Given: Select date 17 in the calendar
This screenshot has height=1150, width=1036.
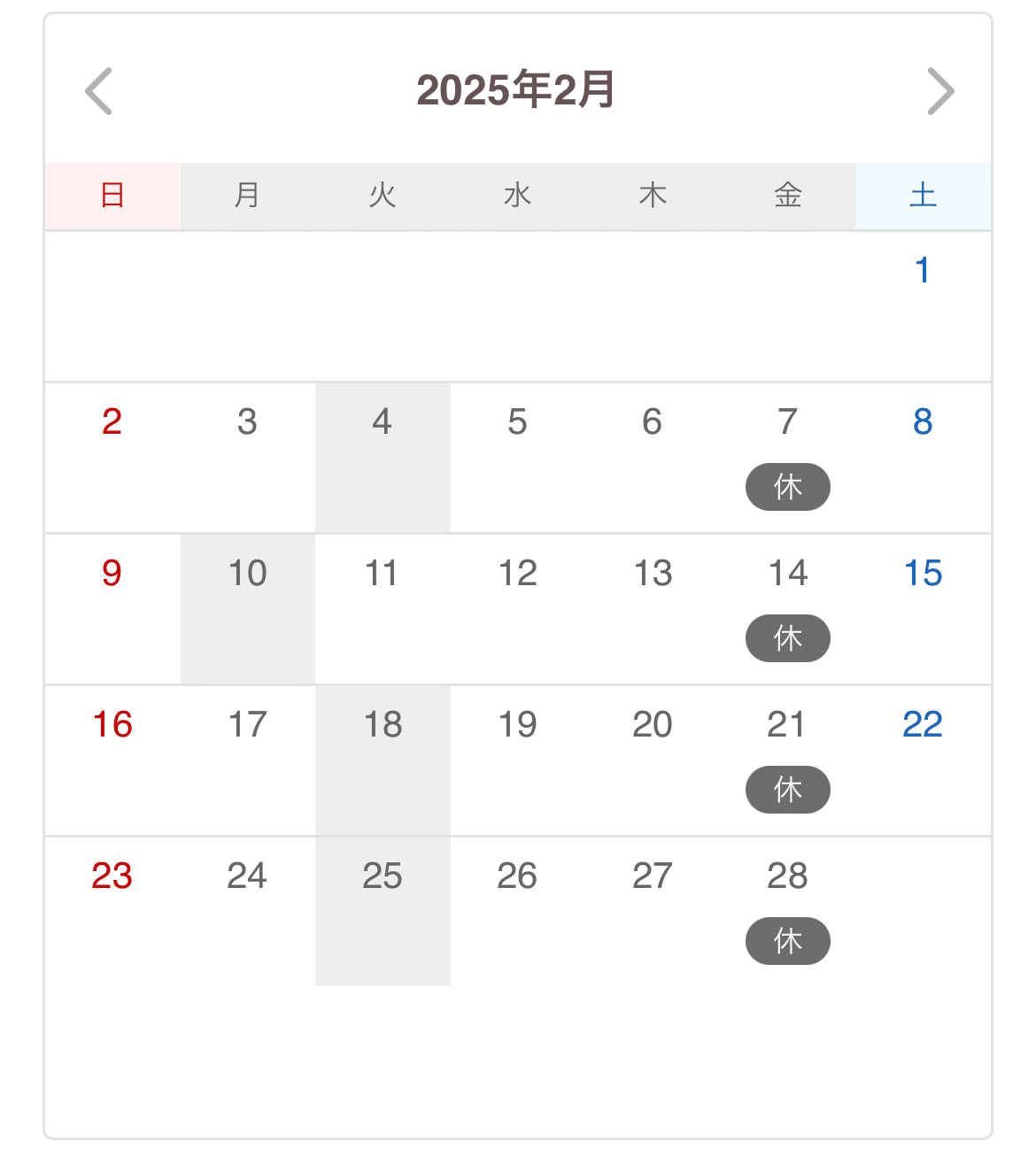Looking at the screenshot, I should click(x=247, y=725).
